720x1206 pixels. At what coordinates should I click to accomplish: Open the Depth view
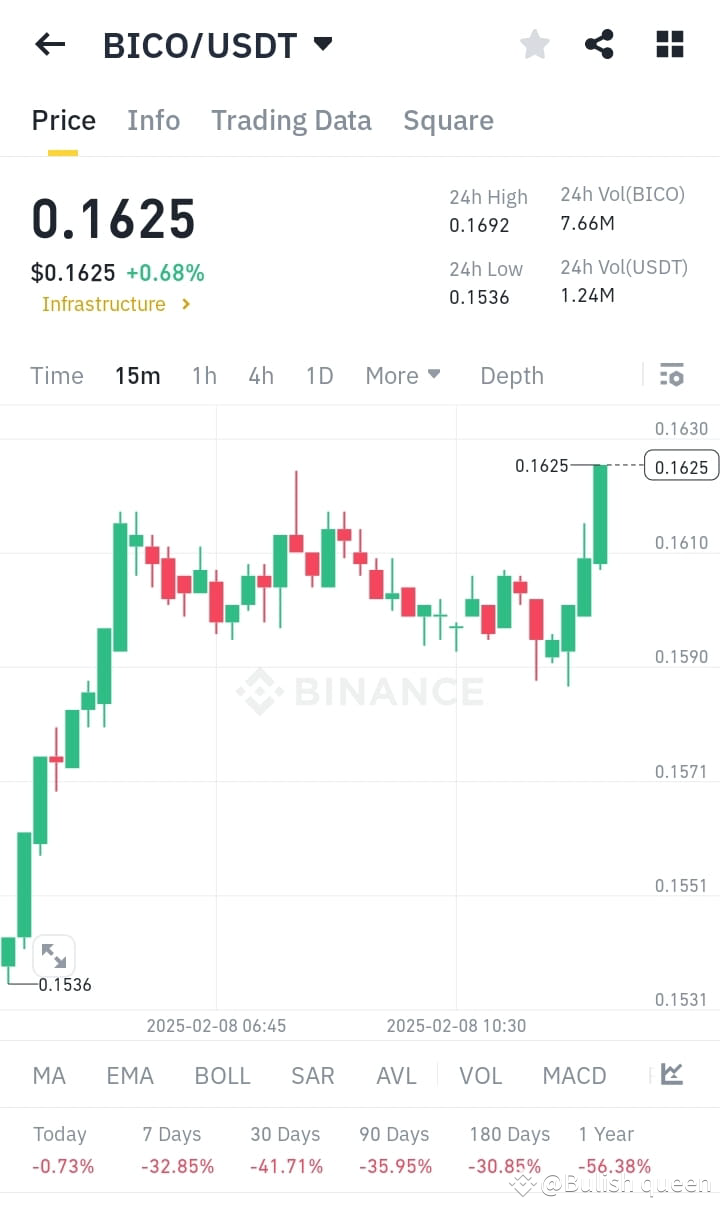[512, 375]
